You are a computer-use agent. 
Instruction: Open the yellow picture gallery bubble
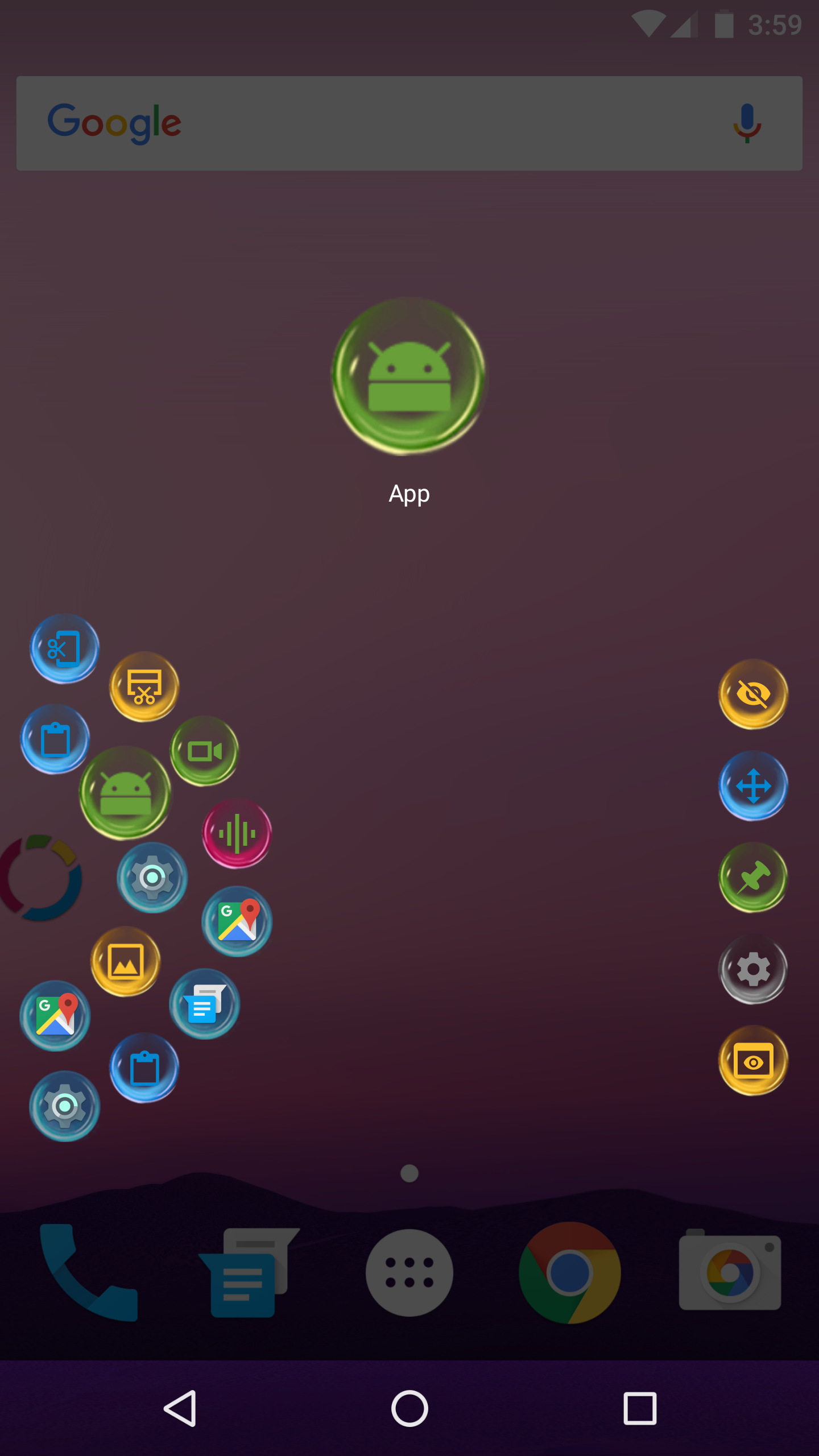click(125, 962)
